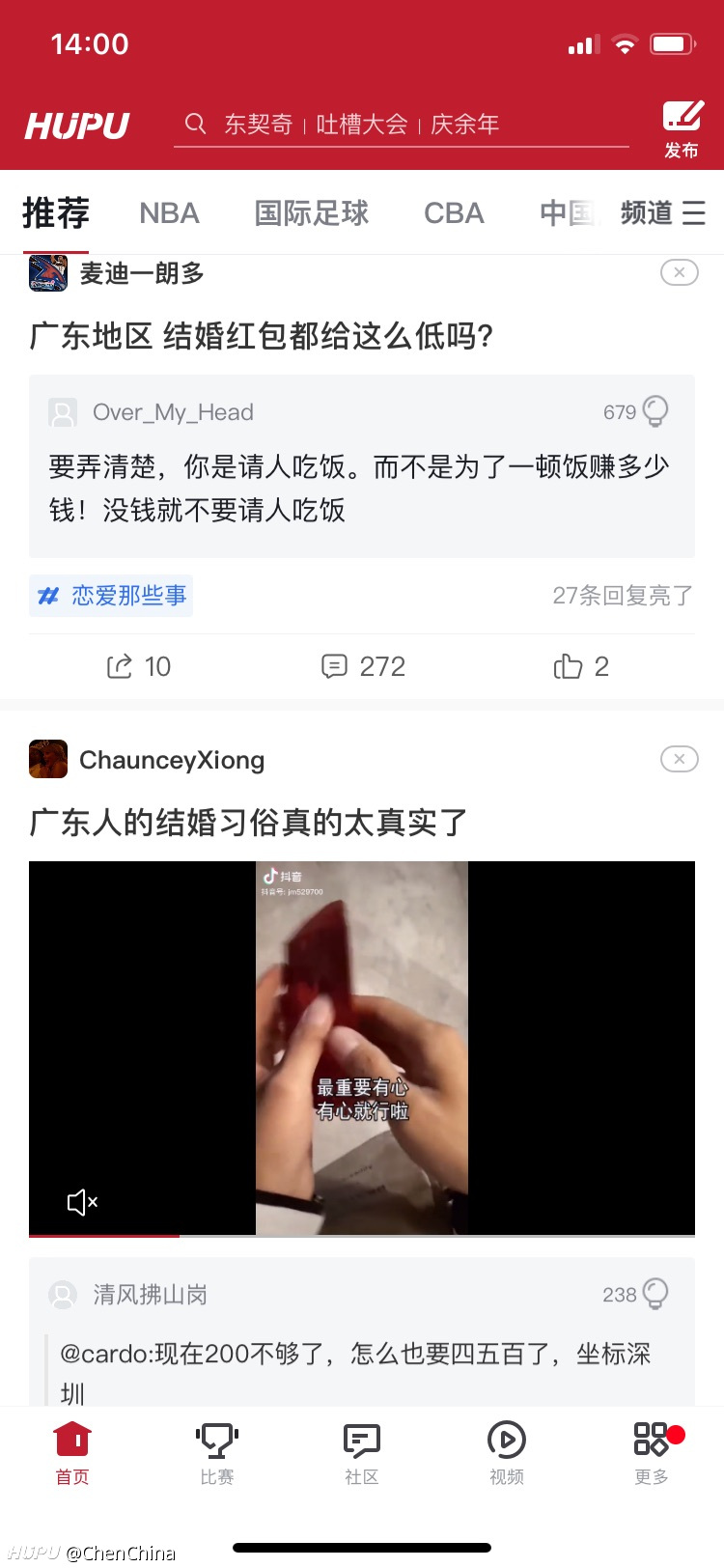The height and width of the screenshot is (1568, 724).
Task: Like the 麦迪一朗多 post
Action: [581, 666]
